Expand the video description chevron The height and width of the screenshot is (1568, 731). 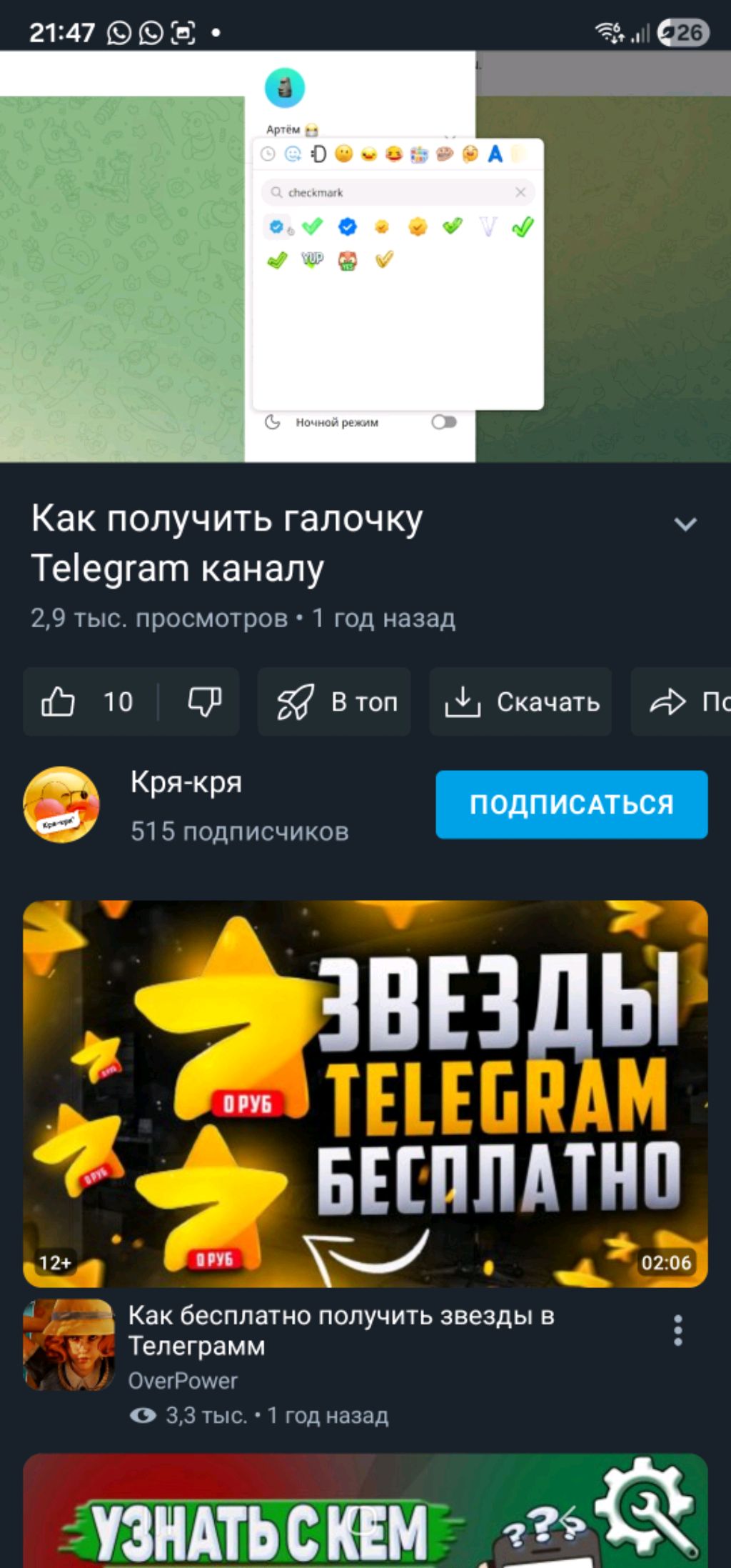coord(685,524)
